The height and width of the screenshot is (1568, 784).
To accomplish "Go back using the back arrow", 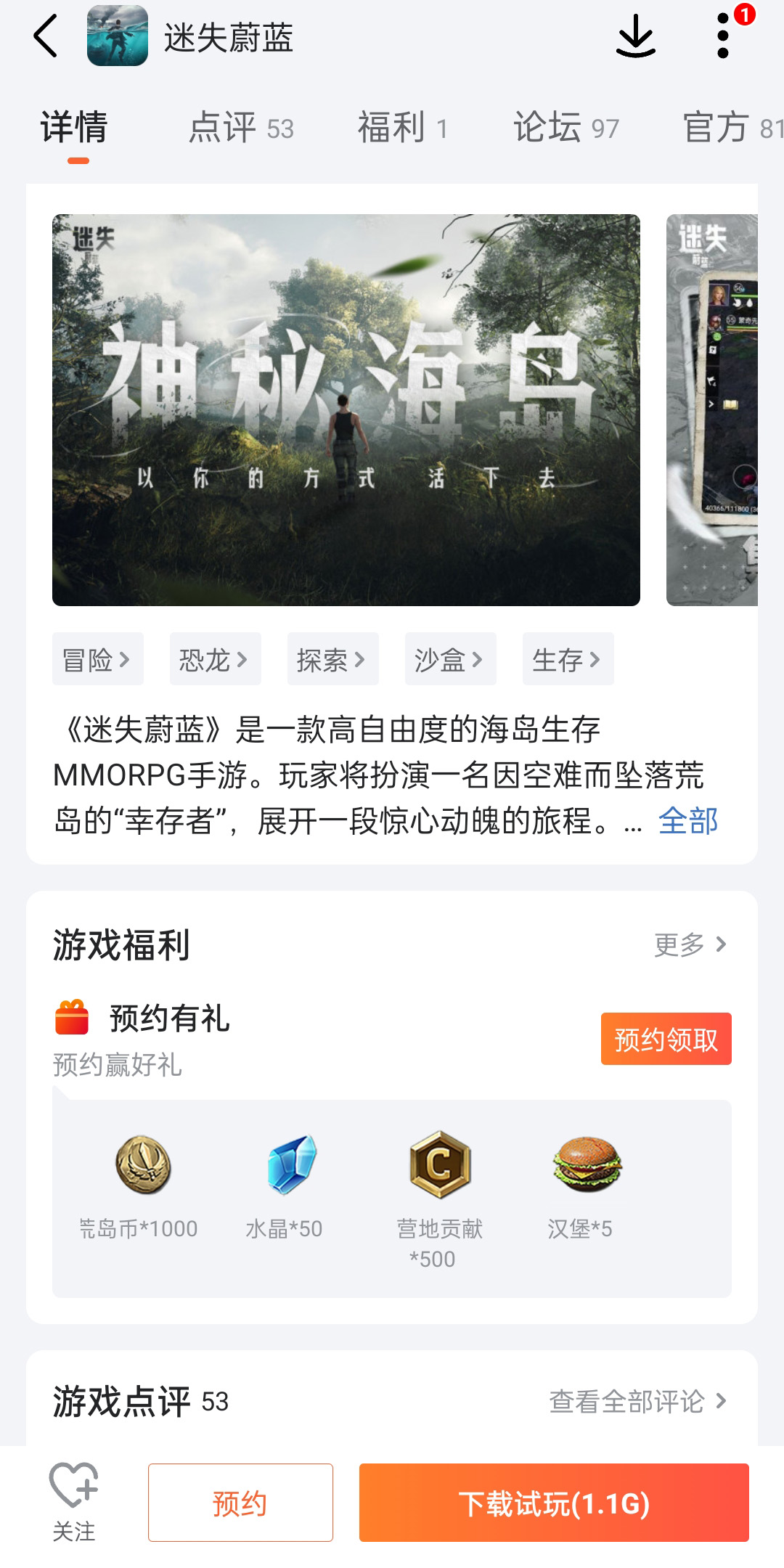I will [46, 36].
